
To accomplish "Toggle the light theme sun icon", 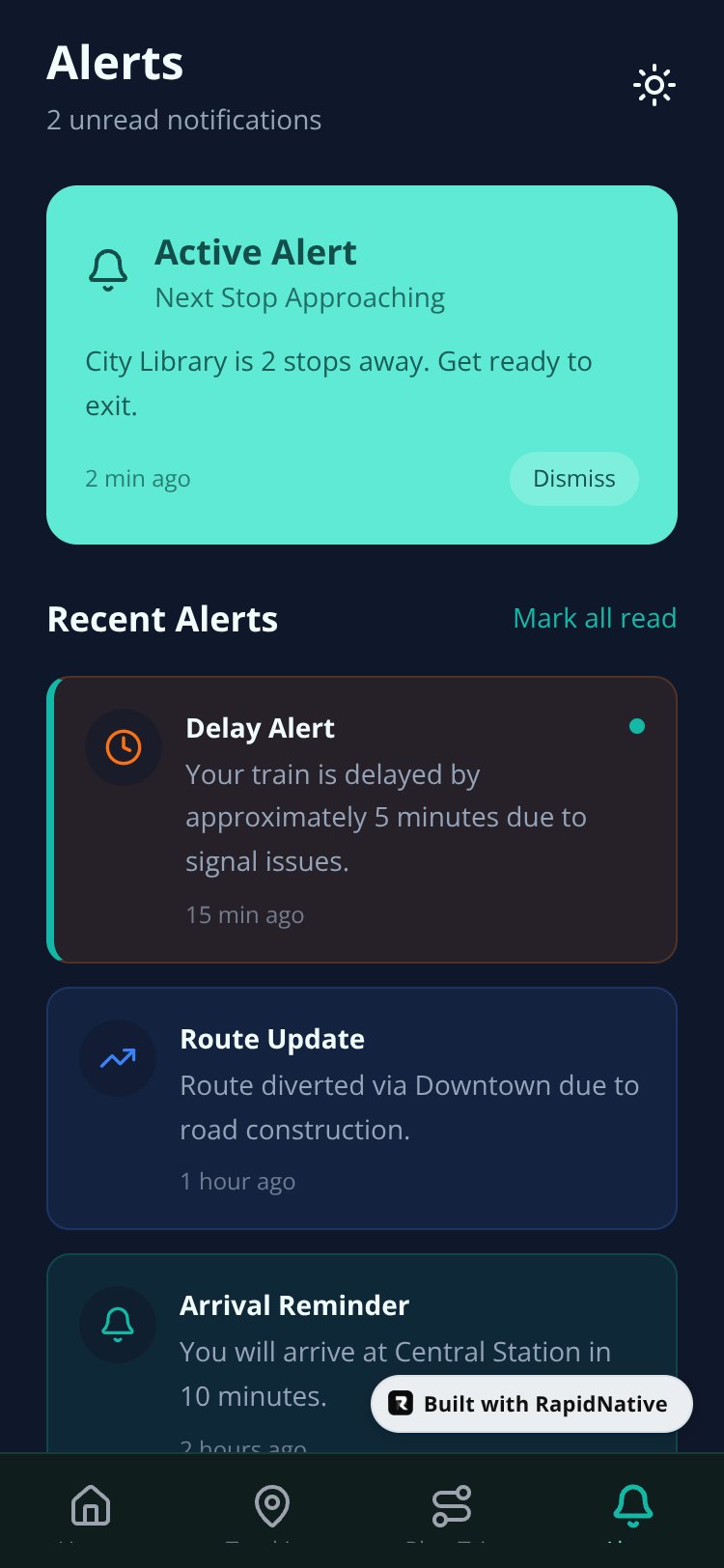I will tap(654, 85).
